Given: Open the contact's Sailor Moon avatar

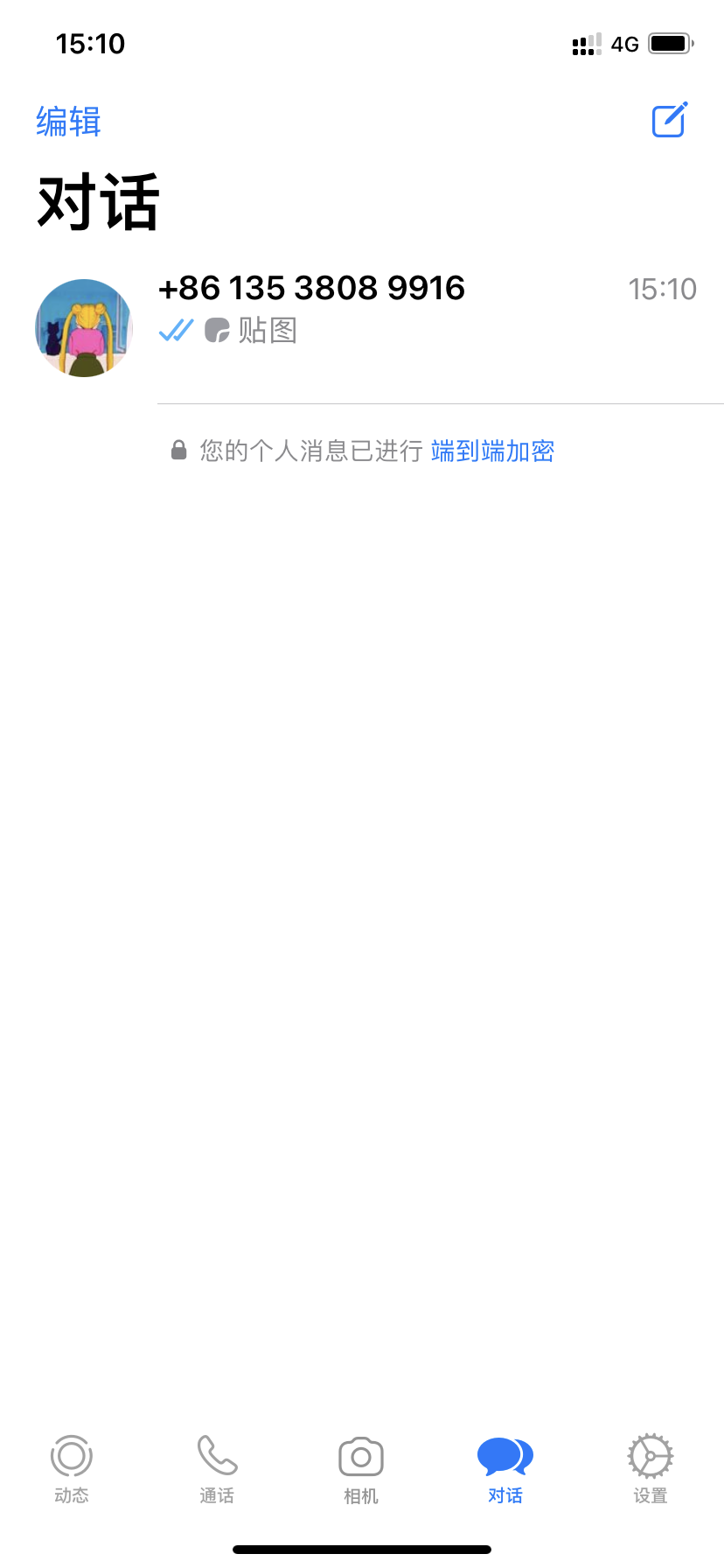Looking at the screenshot, I should [84, 328].
